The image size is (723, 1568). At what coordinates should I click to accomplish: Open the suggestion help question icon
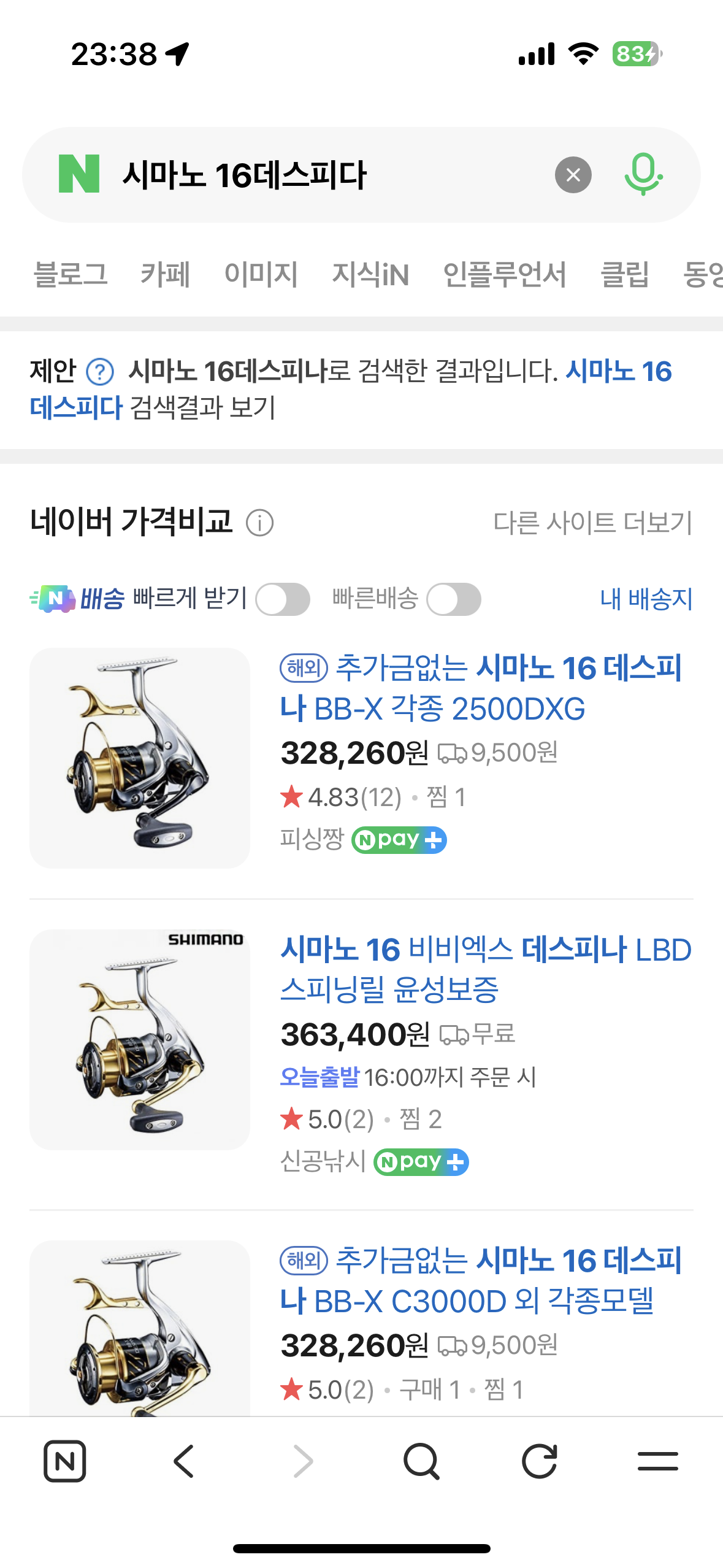[100, 372]
